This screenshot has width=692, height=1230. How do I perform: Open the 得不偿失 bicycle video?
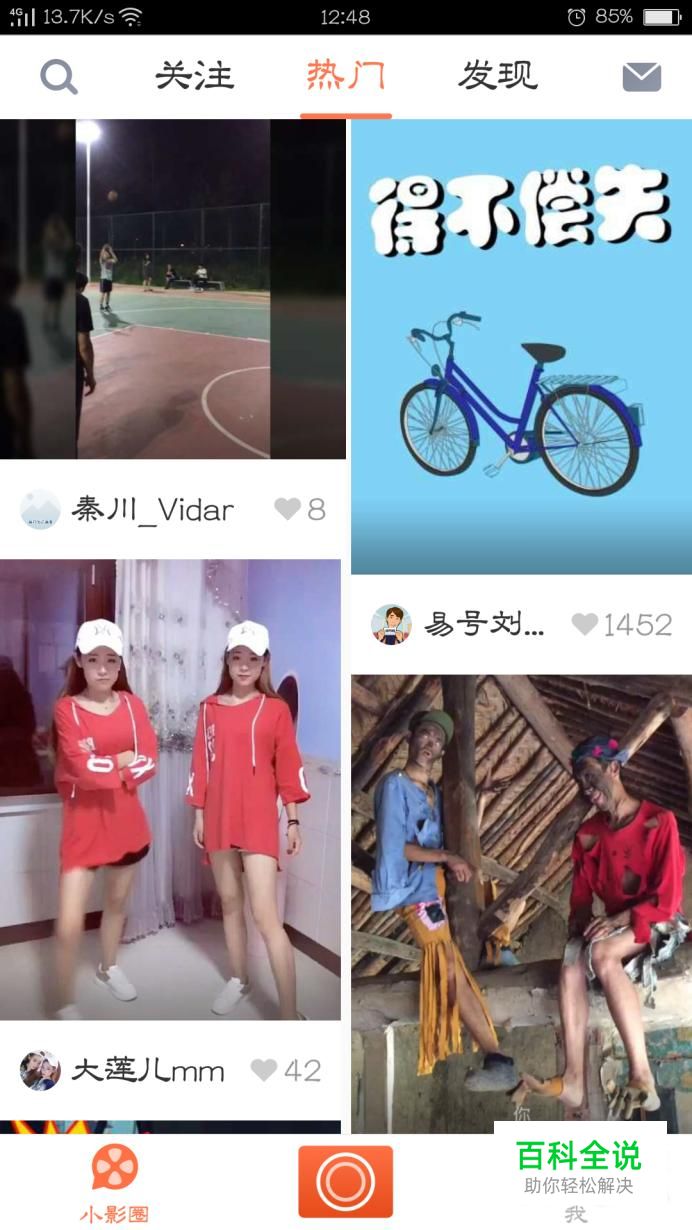pyautogui.click(x=521, y=345)
